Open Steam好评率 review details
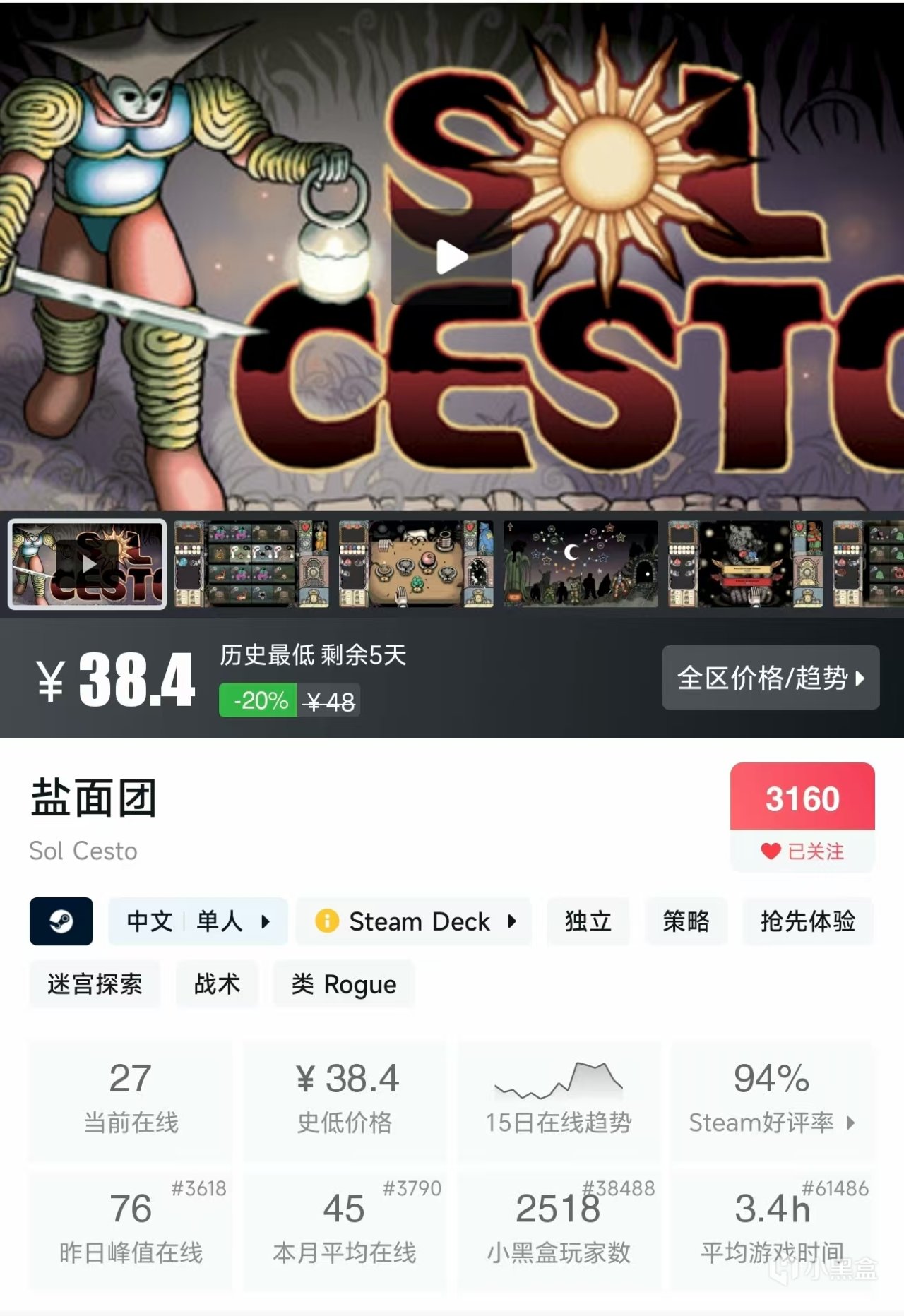 click(x=772, y=1100)
